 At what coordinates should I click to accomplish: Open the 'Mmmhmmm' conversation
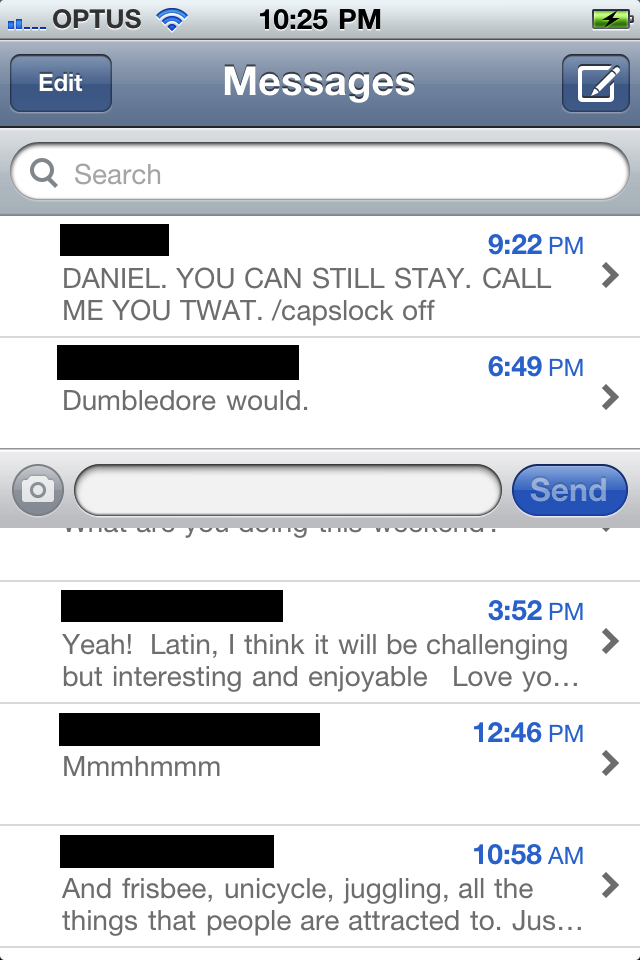(320, 764)
